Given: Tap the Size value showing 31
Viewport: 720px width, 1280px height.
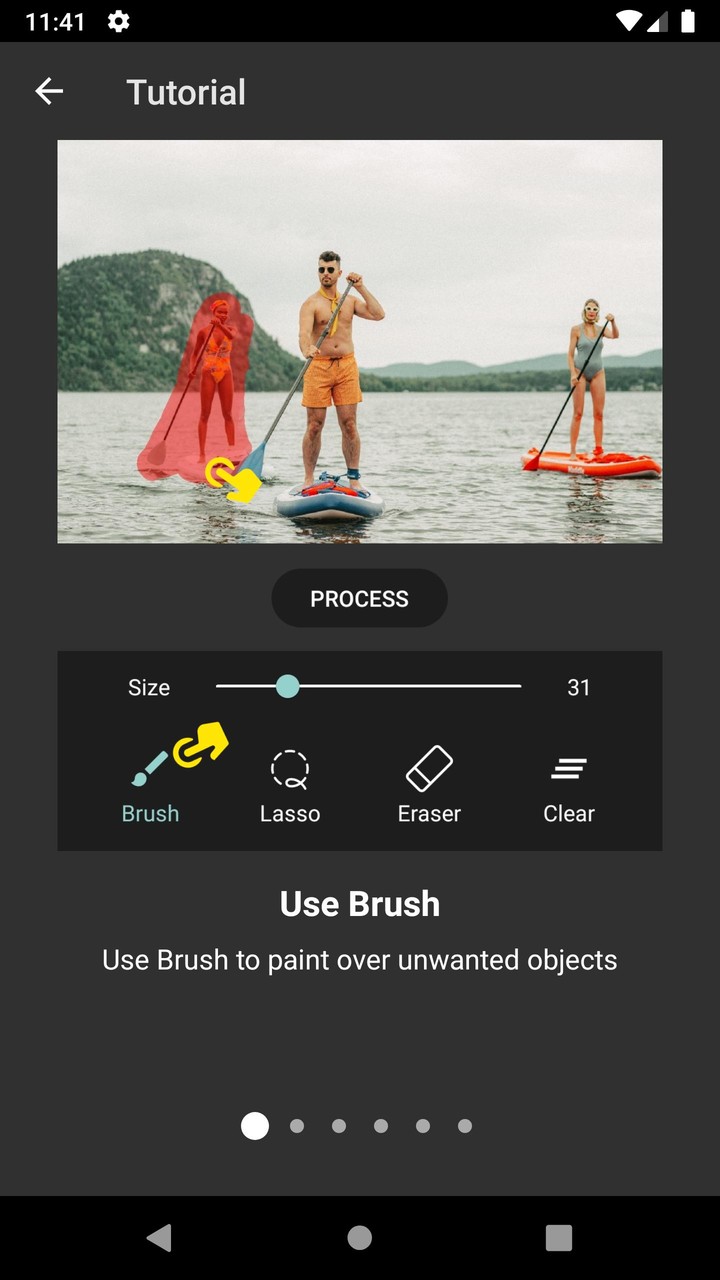Looking at the screenshot, I should coord(579,687).
